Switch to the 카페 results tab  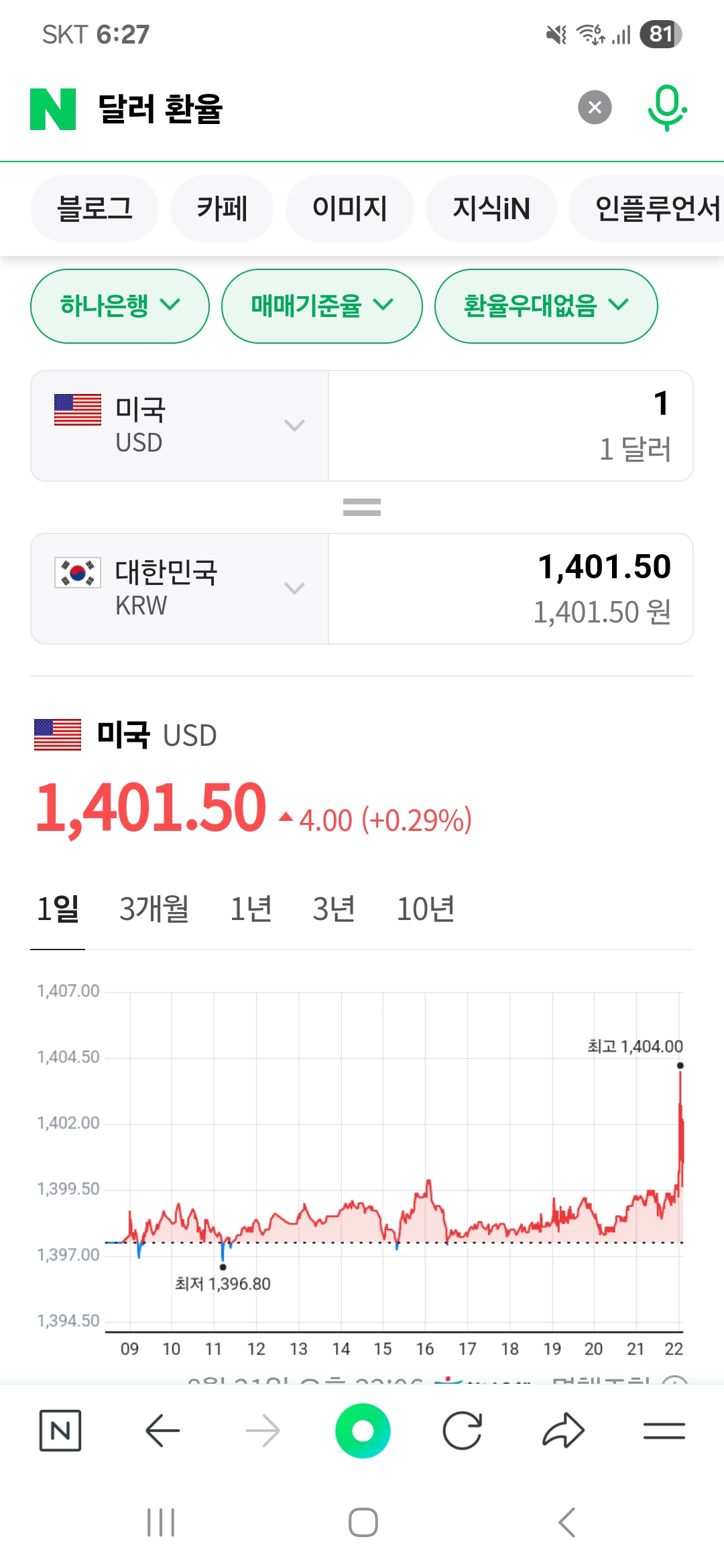pyautogui.click(x=222, y=208)
